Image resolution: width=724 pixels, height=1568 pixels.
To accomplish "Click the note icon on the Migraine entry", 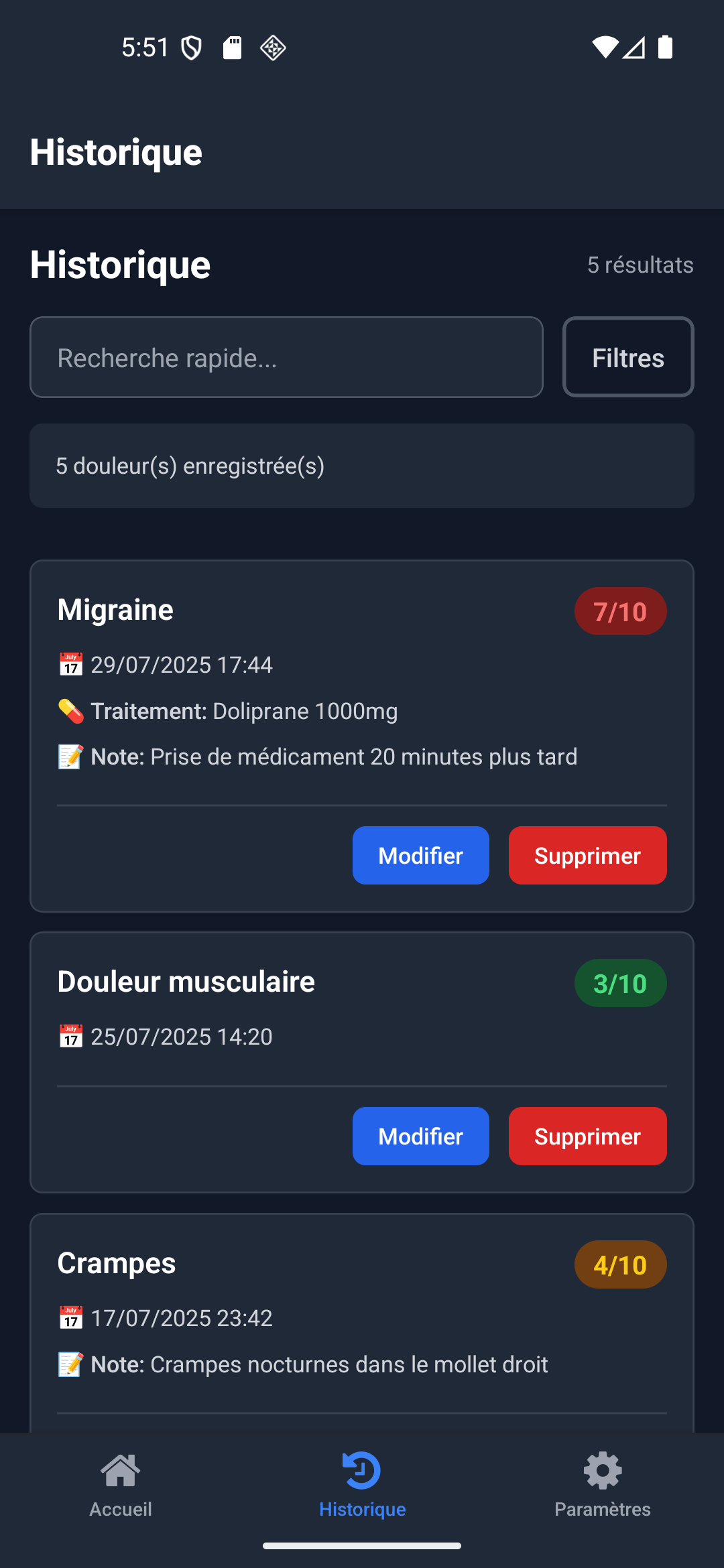I will (70, 756).
